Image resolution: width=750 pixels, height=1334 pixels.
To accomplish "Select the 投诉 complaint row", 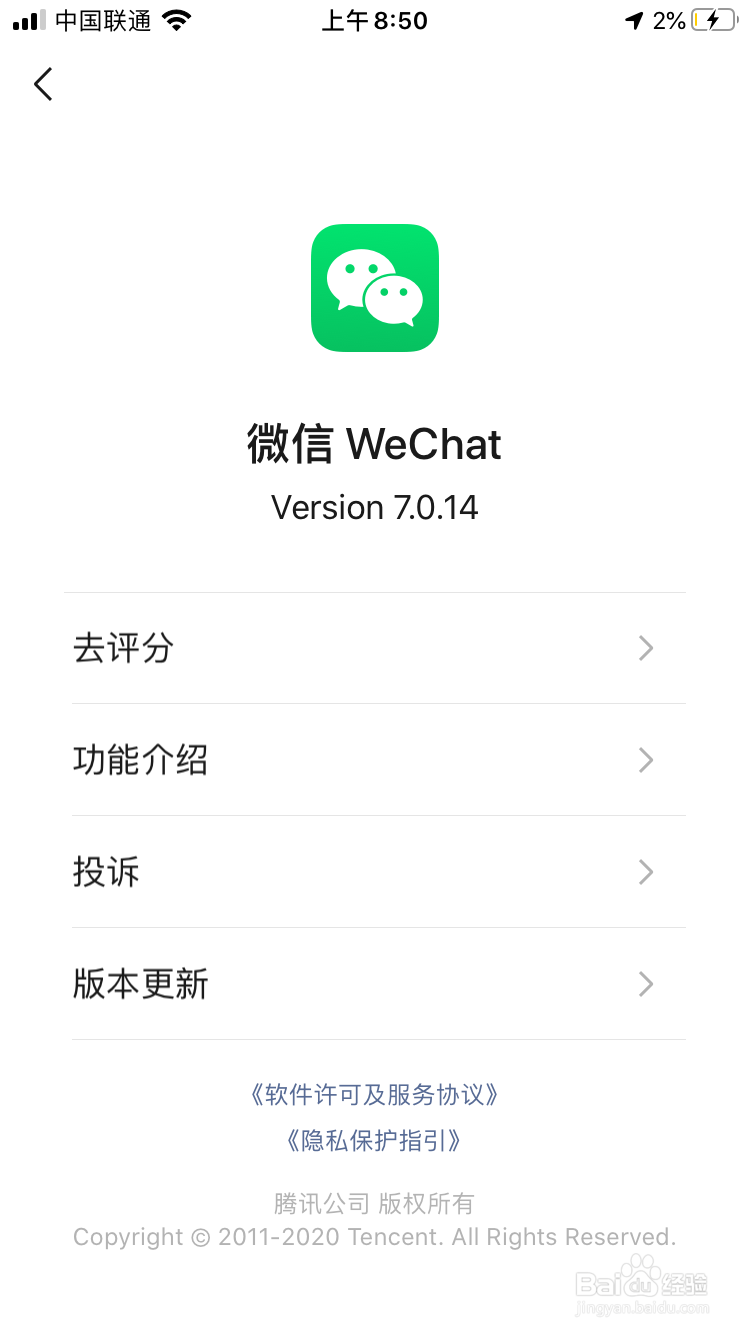I will [x=375, y=872].
